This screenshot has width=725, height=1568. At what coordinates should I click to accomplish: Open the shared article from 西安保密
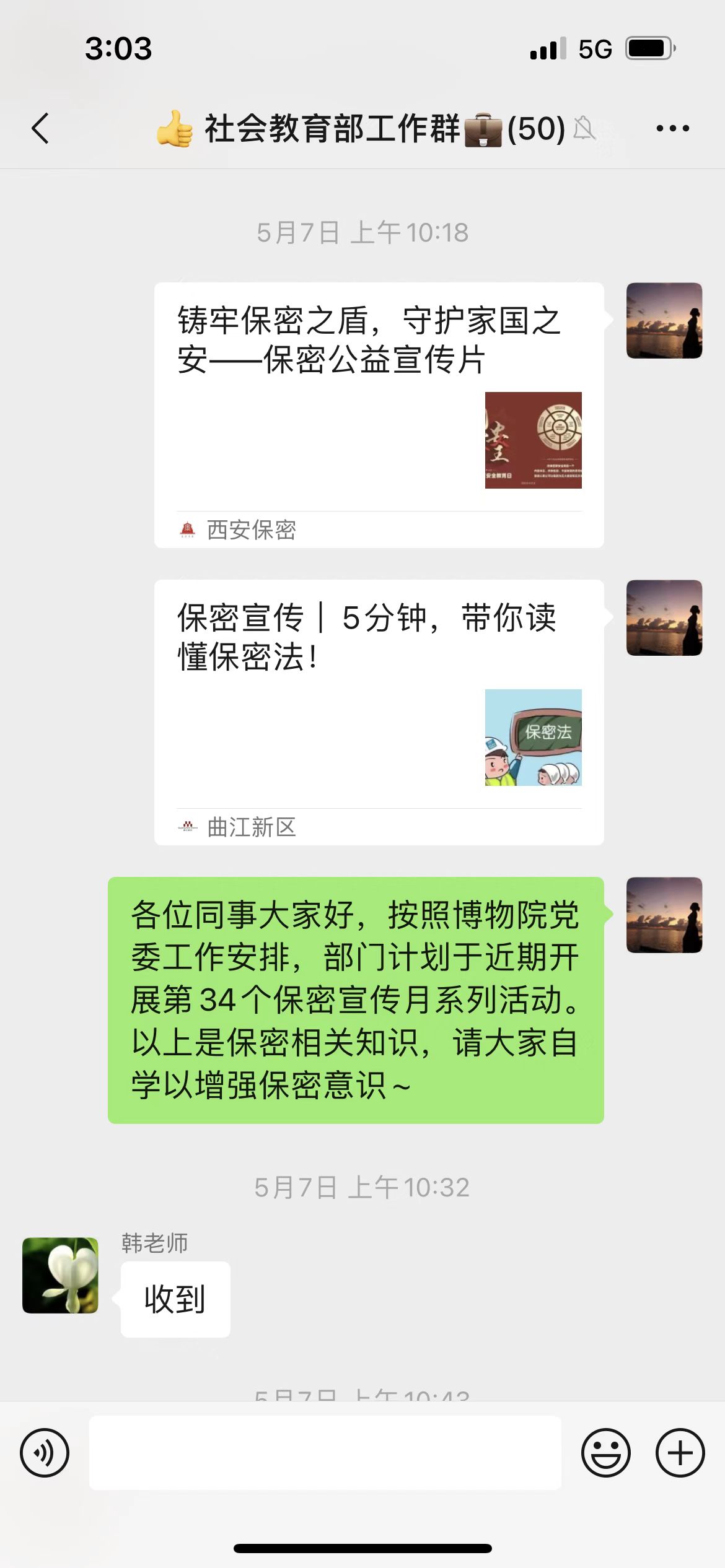[x=379, y=415]
